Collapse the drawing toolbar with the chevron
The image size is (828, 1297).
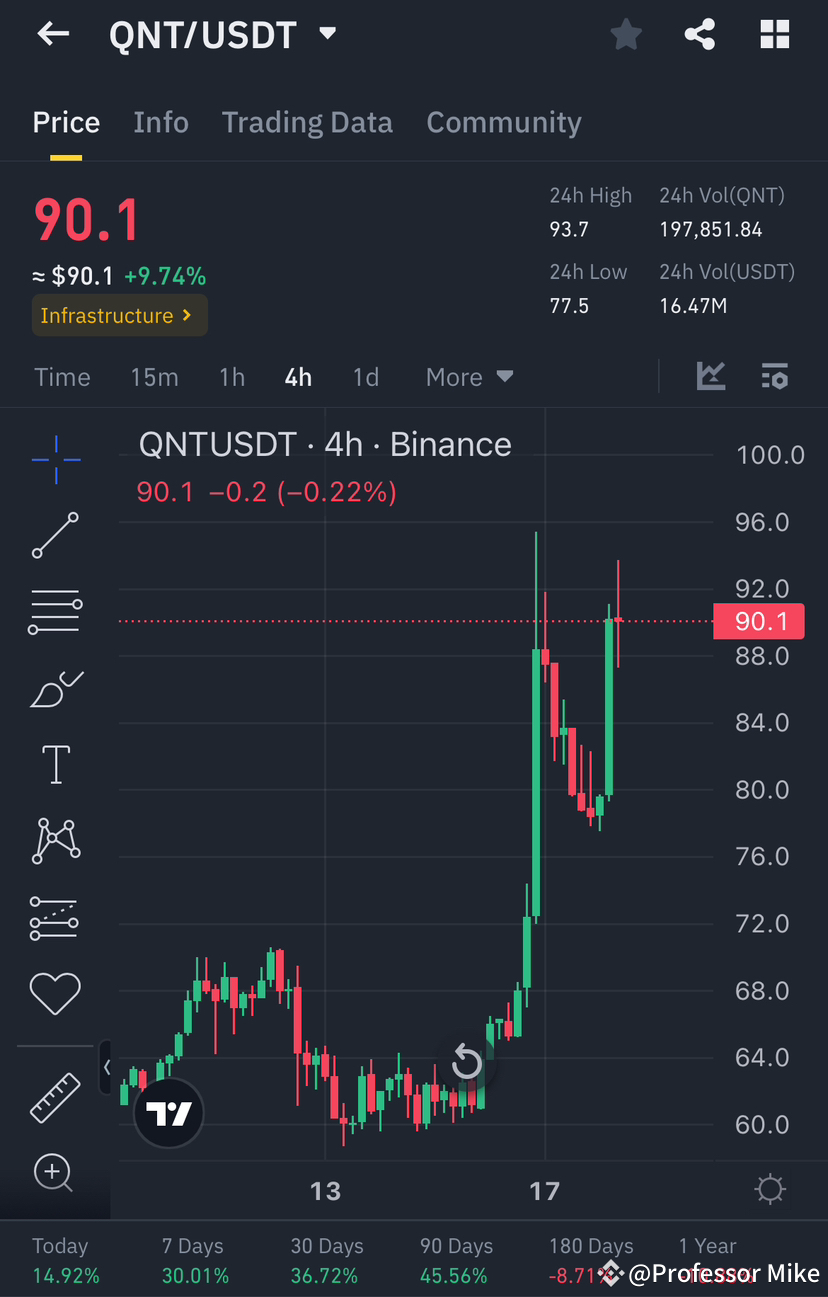107,1067
